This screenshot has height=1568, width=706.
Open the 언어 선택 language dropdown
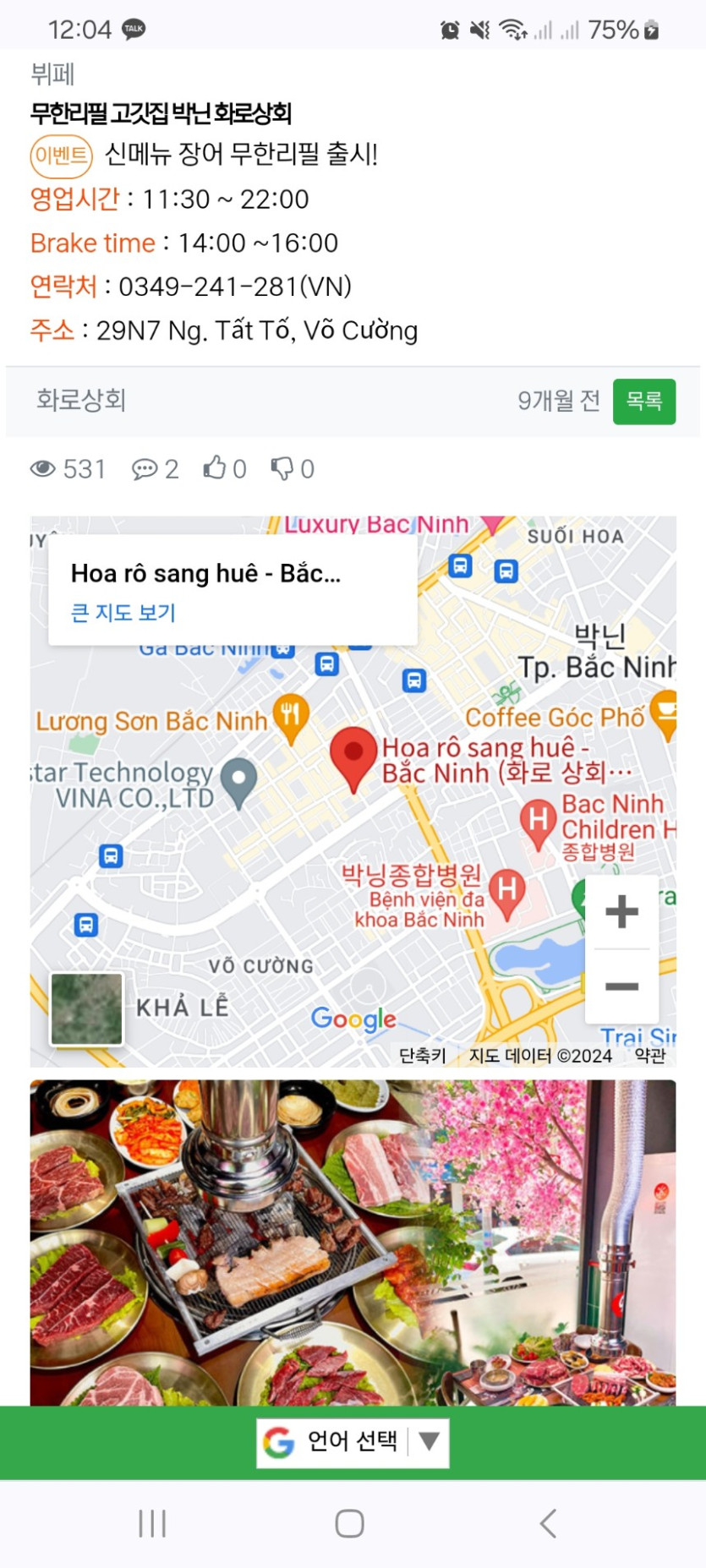pos(353,1442)
